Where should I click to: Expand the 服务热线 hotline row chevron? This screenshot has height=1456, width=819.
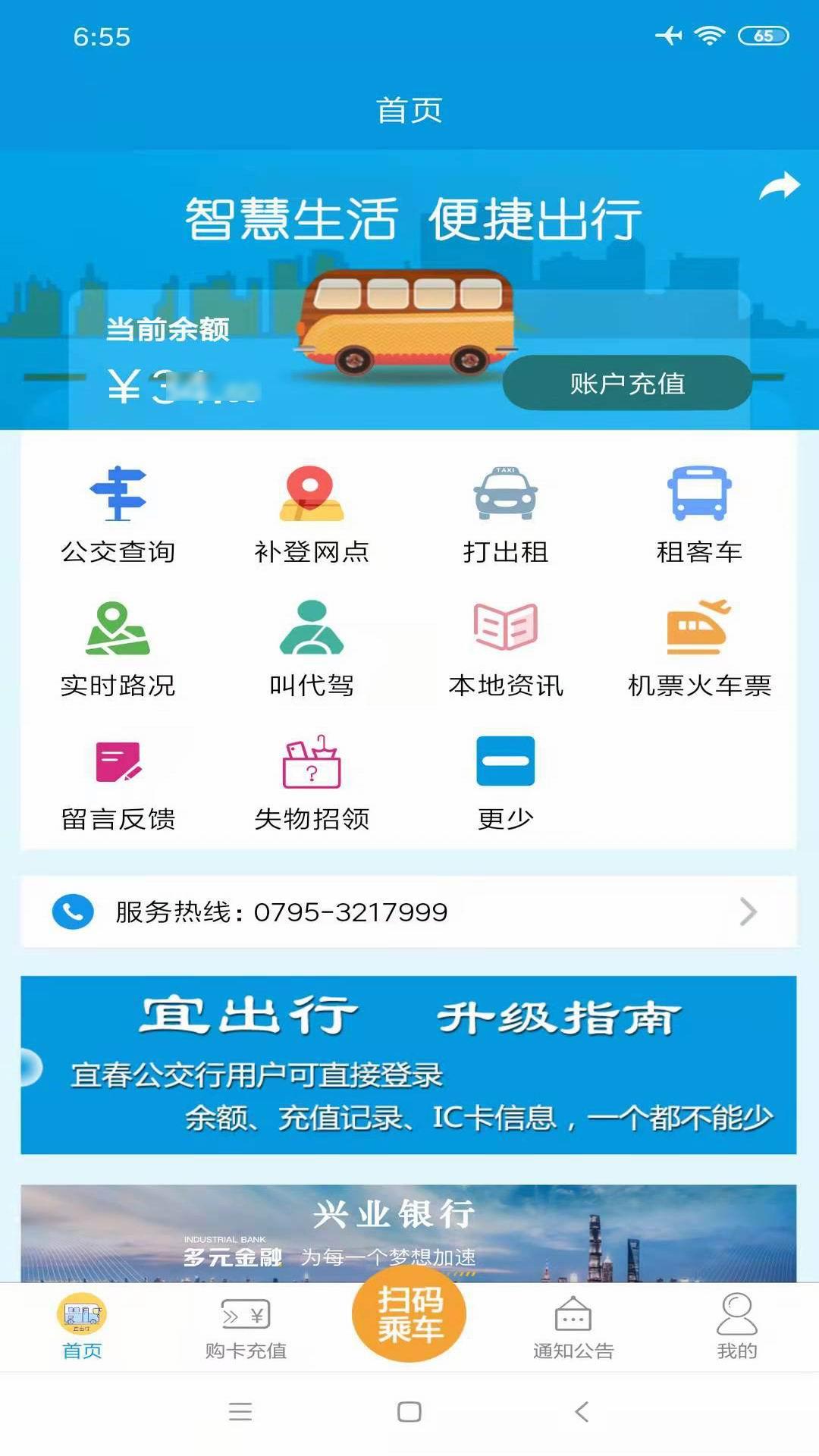point(746,913)
